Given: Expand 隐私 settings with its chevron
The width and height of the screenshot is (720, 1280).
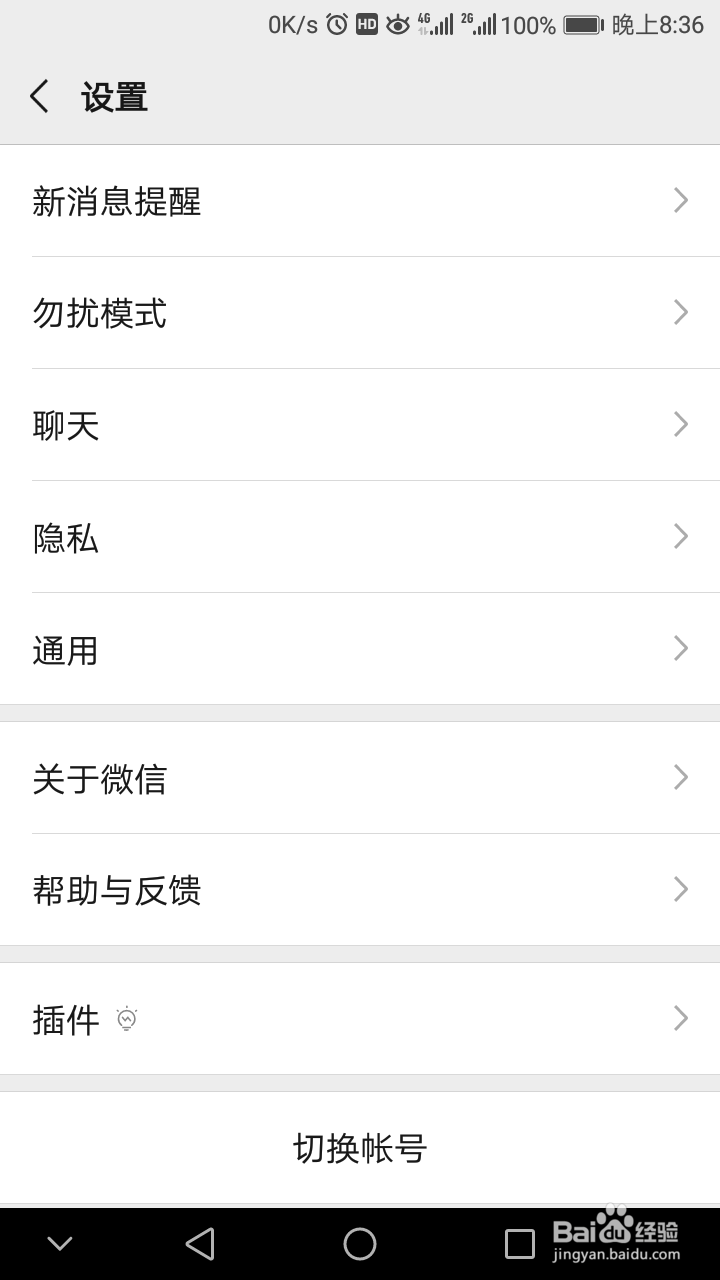Looking at the screenshot, I should click(x=680, y=537).
